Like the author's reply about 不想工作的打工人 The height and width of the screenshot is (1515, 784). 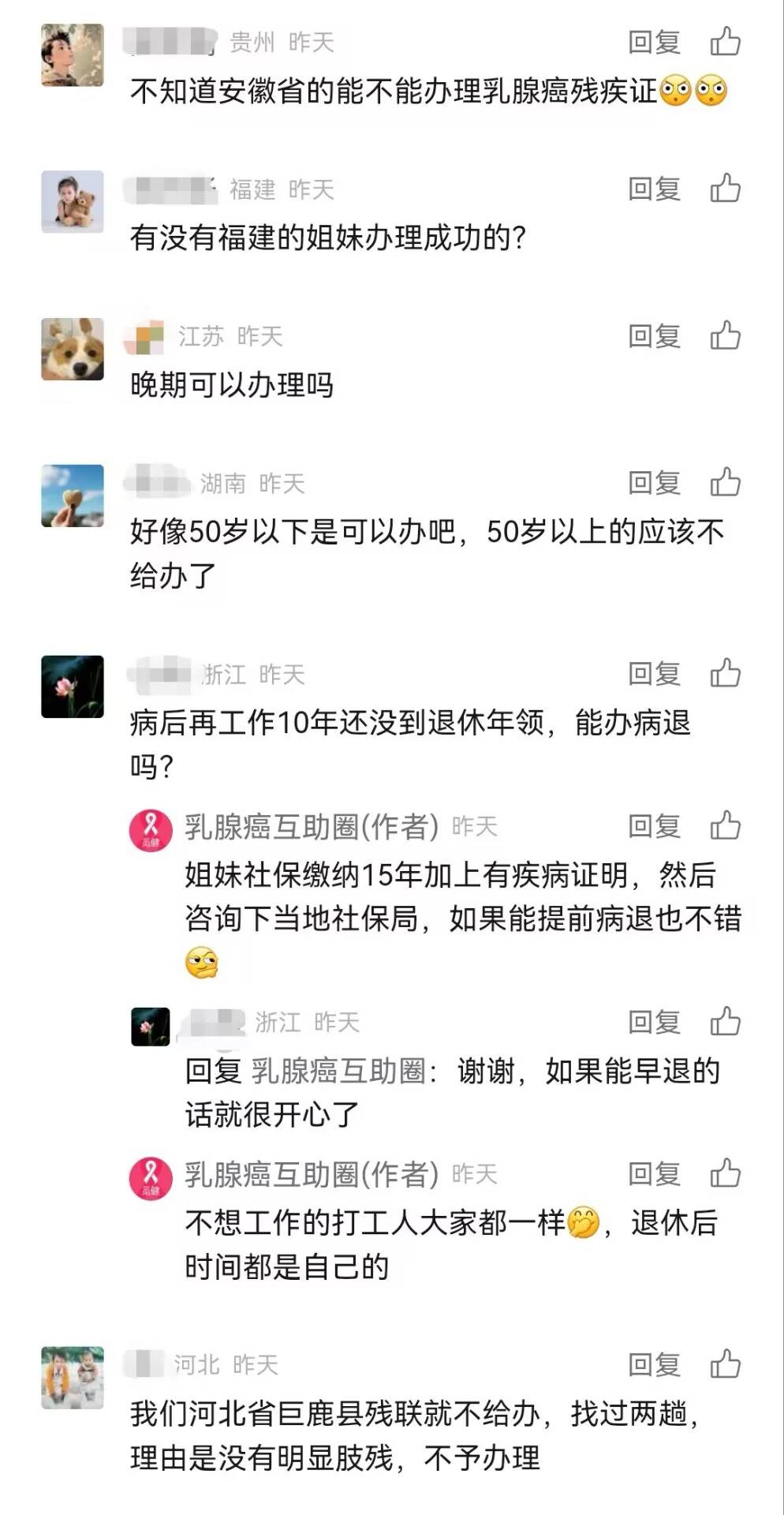tap(725, 1173)
